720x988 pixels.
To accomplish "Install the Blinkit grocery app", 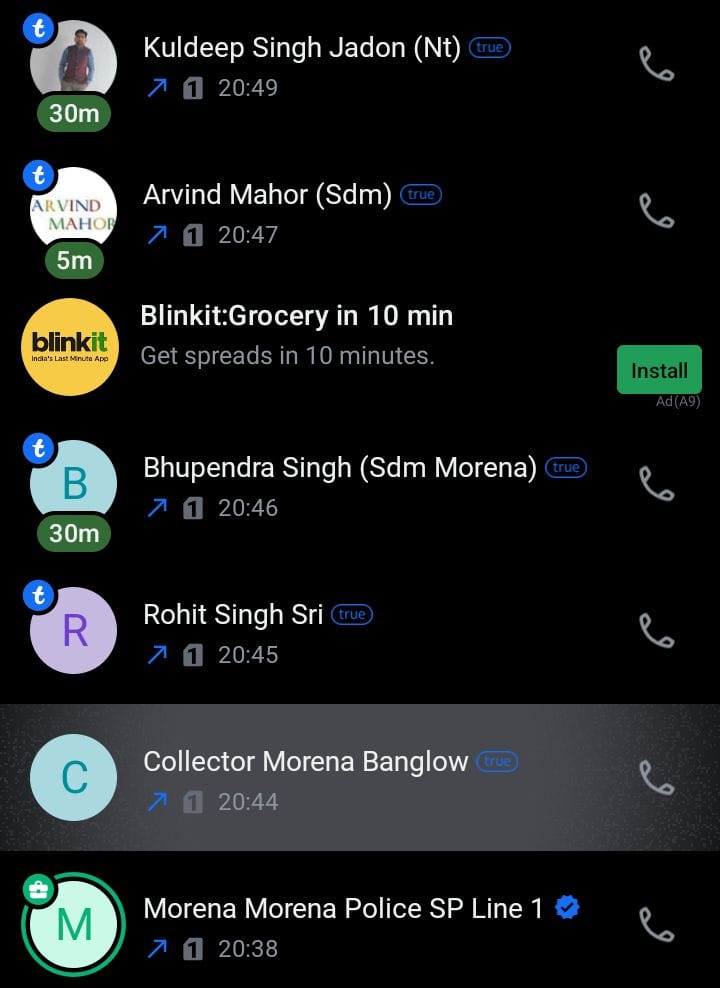I will click(659, 370).
